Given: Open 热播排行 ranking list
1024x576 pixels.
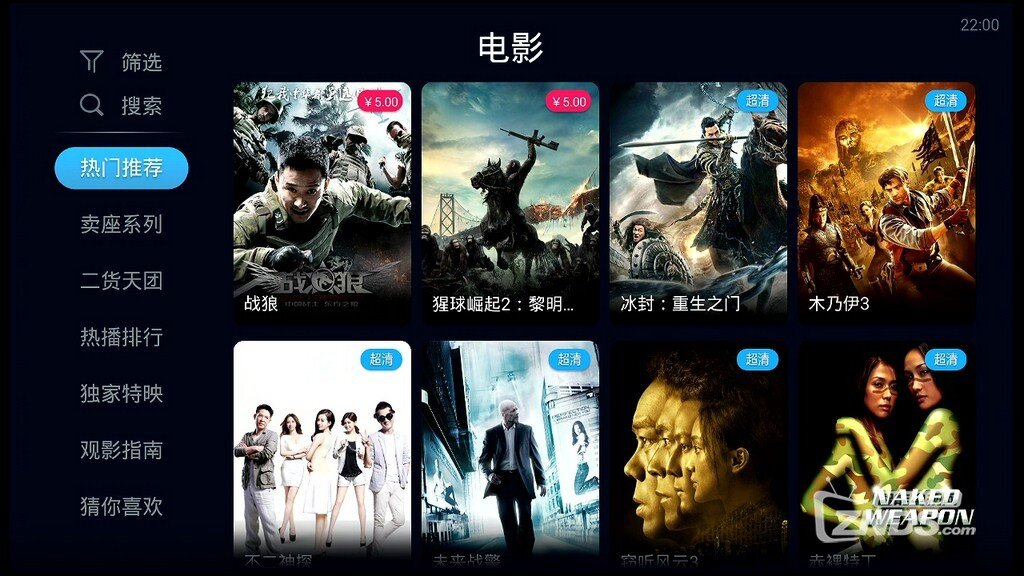Looking at the screenshot, I should 121,337.
